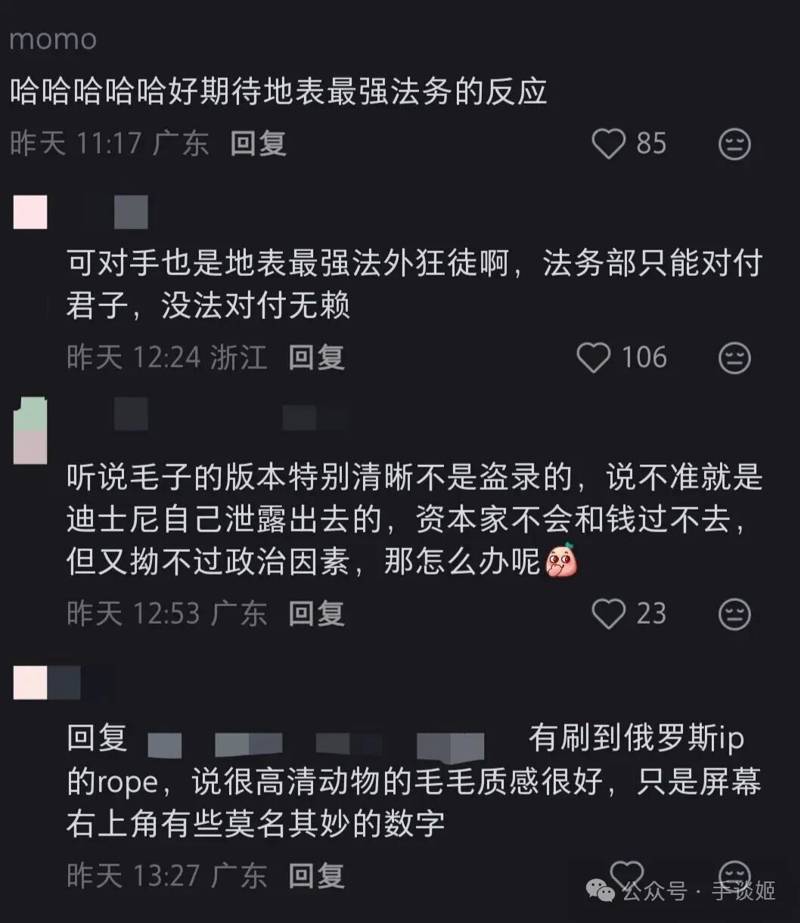This screenshot has height=923, width=800.
Task: Reply to the 12:53 广东 comment
Action: tap(316, 613)
